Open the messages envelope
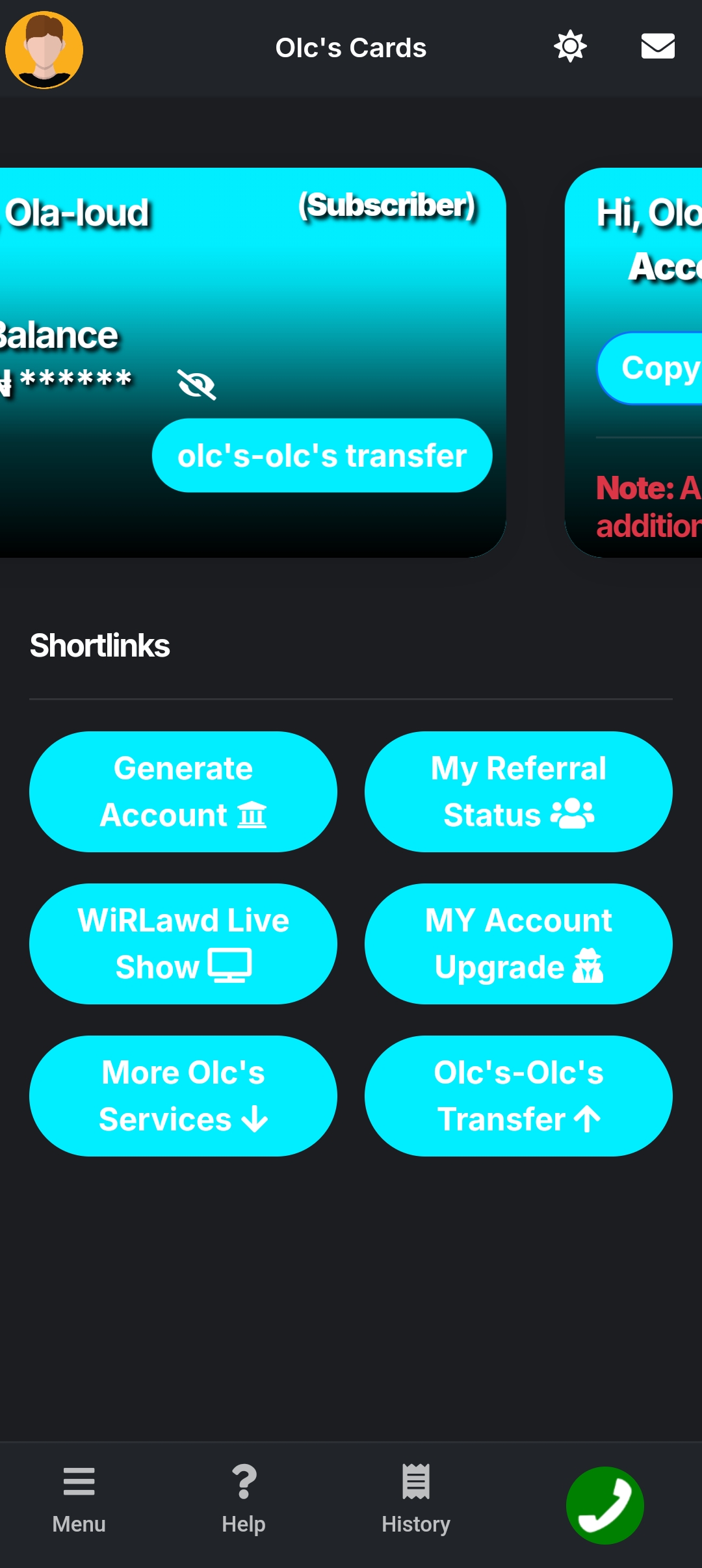Image resolution: width=702 pixels, height=1568 pixels. point(658,47)
